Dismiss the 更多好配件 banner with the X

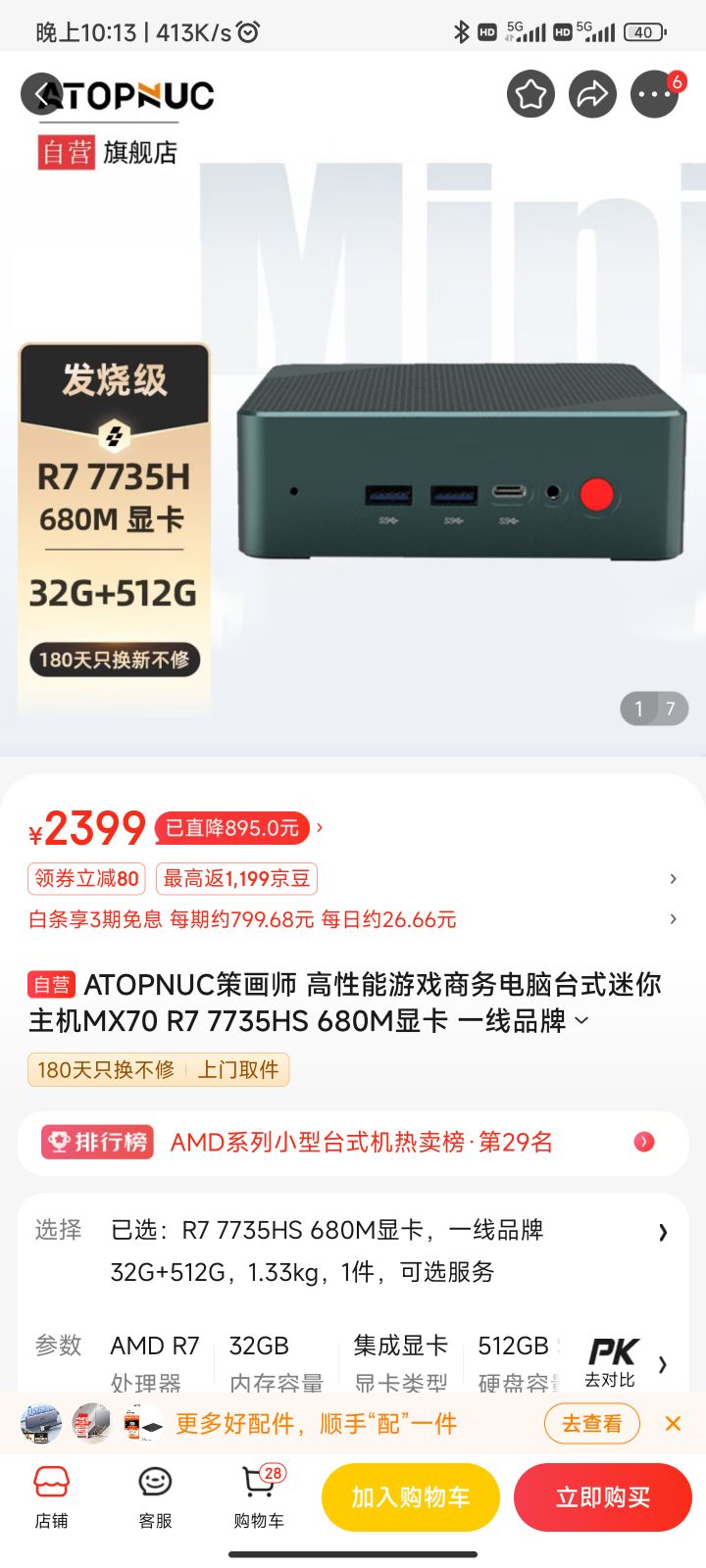click(673, 1423)
